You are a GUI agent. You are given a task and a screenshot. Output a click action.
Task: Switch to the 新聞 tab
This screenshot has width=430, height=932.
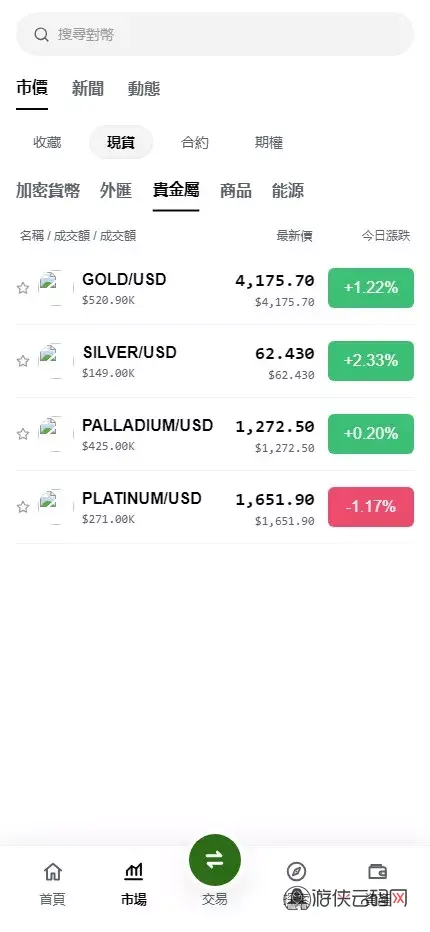(x=88, y=89)
